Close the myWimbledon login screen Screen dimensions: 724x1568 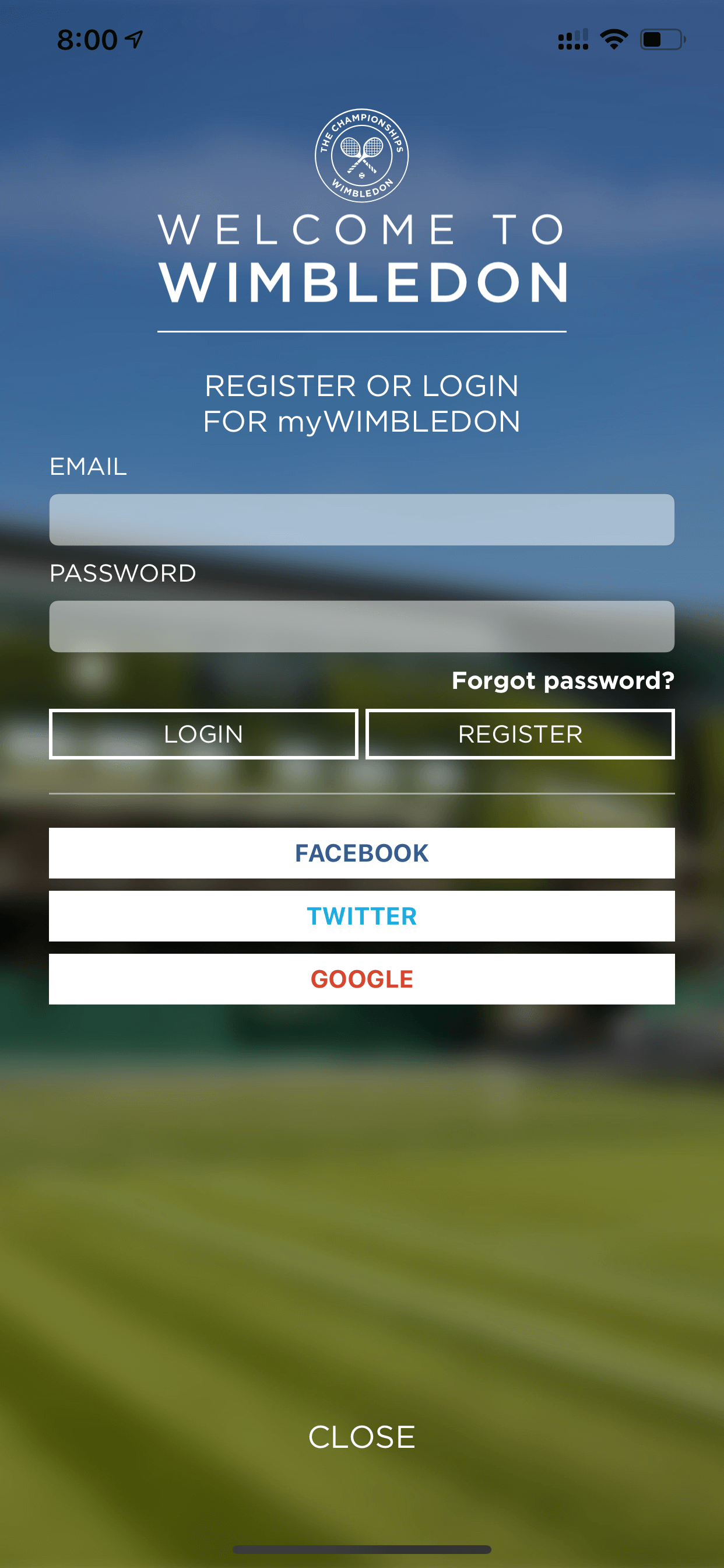tap(361, 1437)
